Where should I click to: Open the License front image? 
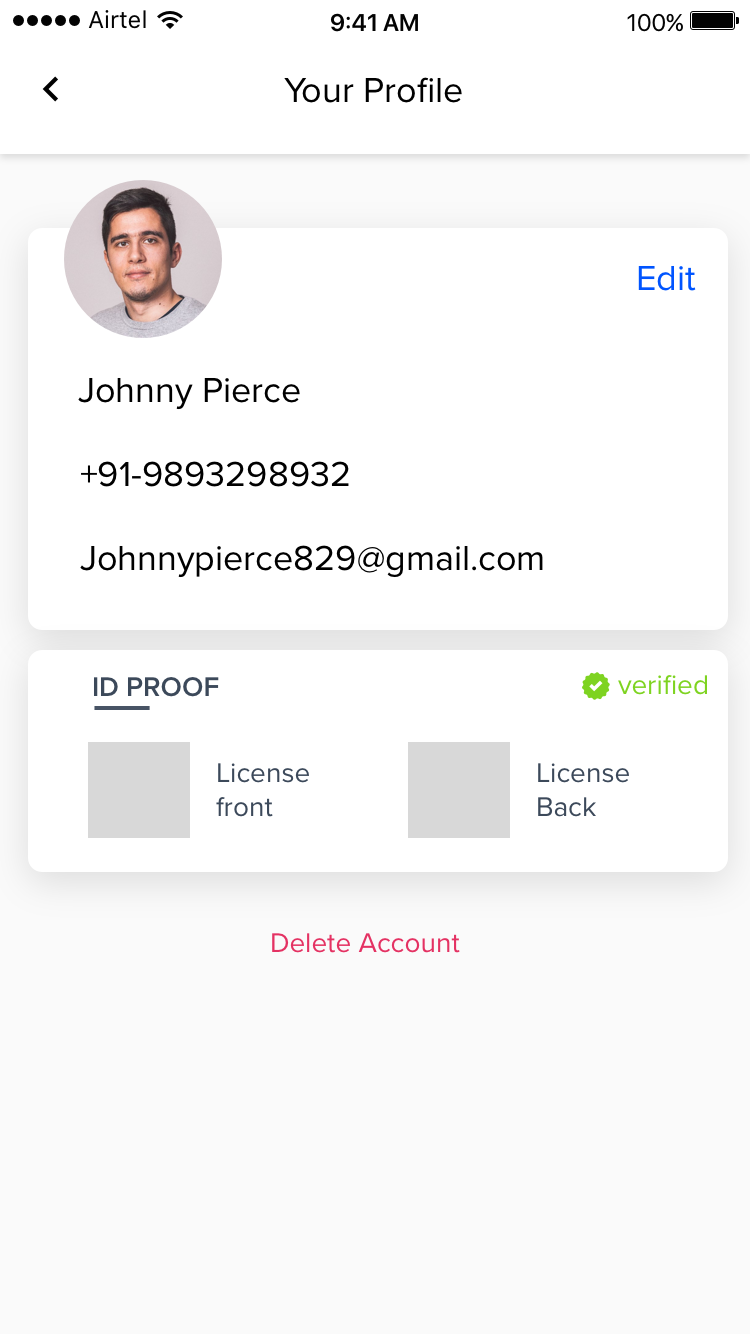point(139,790)
